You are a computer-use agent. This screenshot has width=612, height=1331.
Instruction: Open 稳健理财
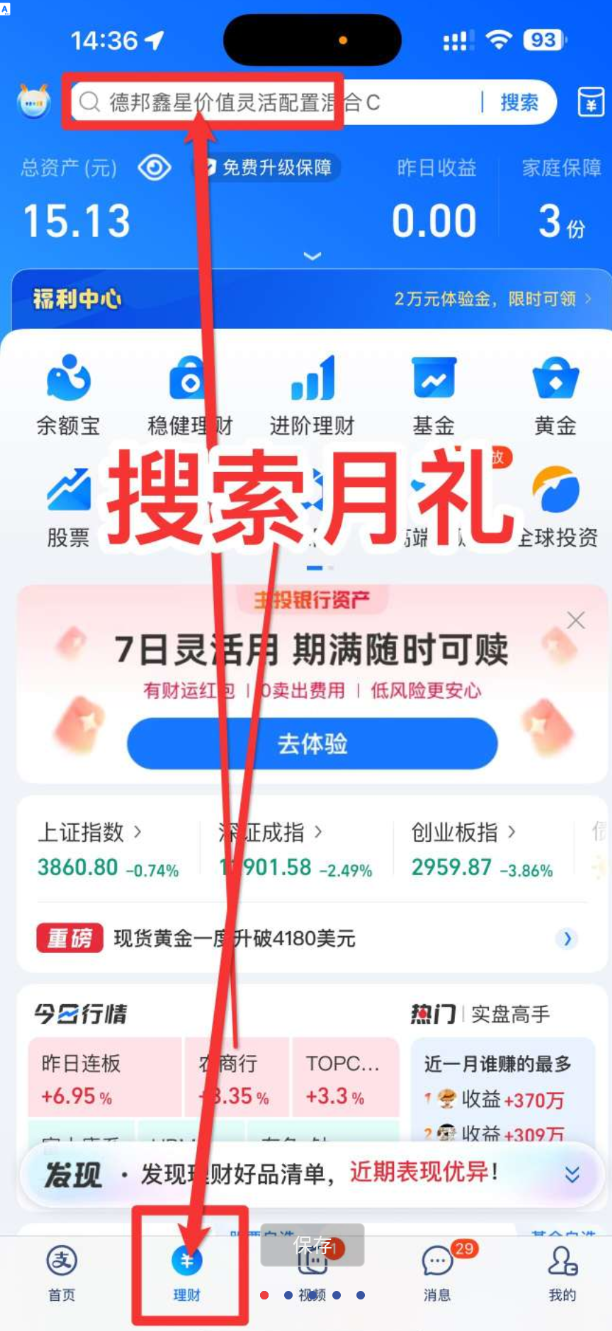pos(190,395)
